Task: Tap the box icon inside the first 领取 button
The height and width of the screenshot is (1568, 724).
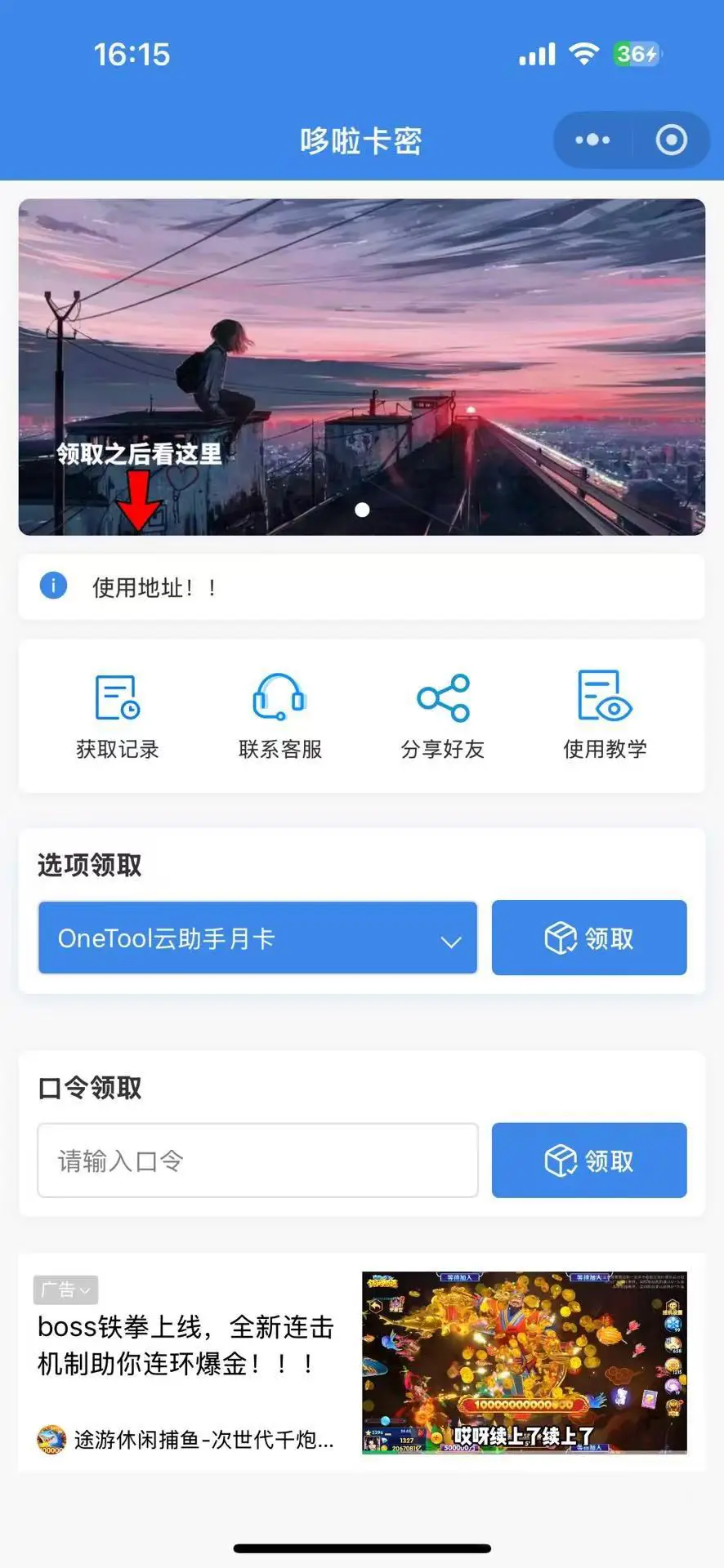Action: click(560, 938)
